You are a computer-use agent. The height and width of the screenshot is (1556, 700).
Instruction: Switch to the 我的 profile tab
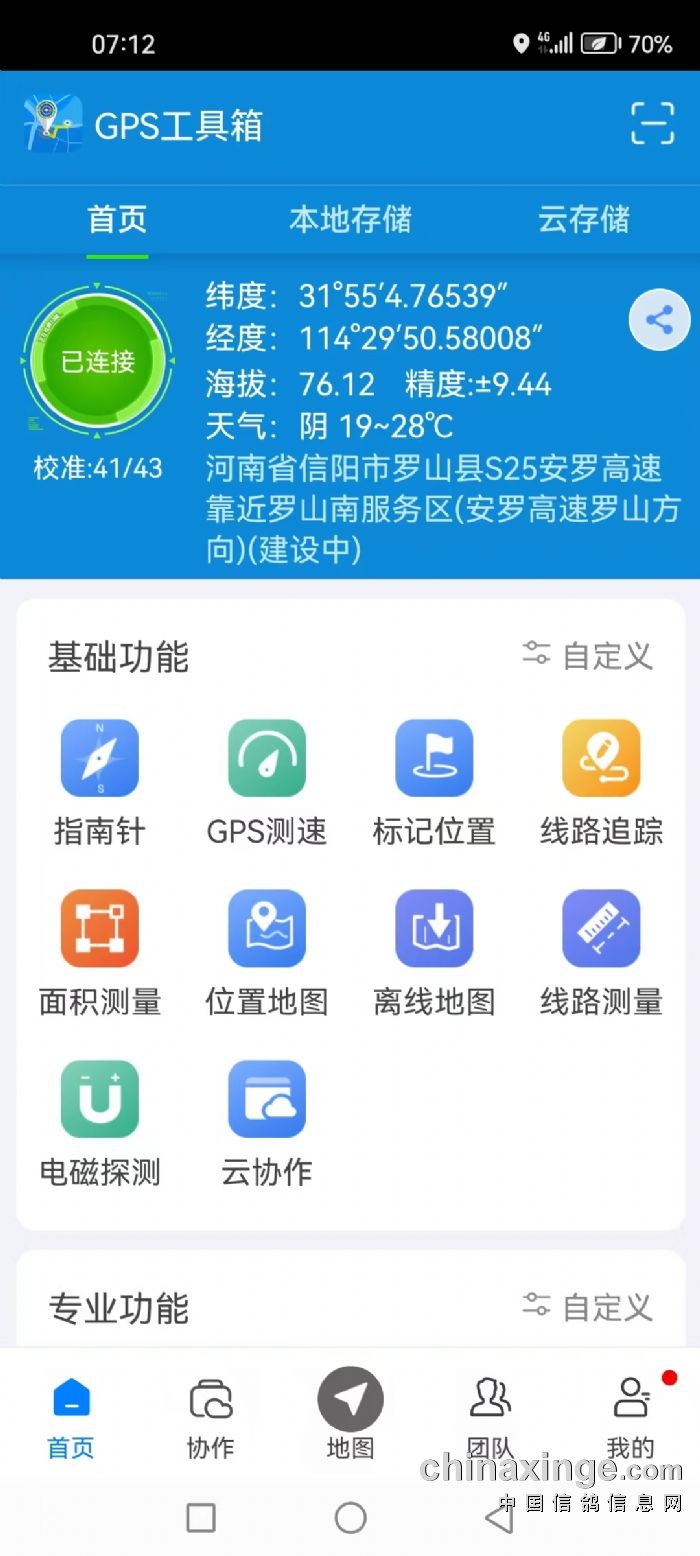point(631,1418)
